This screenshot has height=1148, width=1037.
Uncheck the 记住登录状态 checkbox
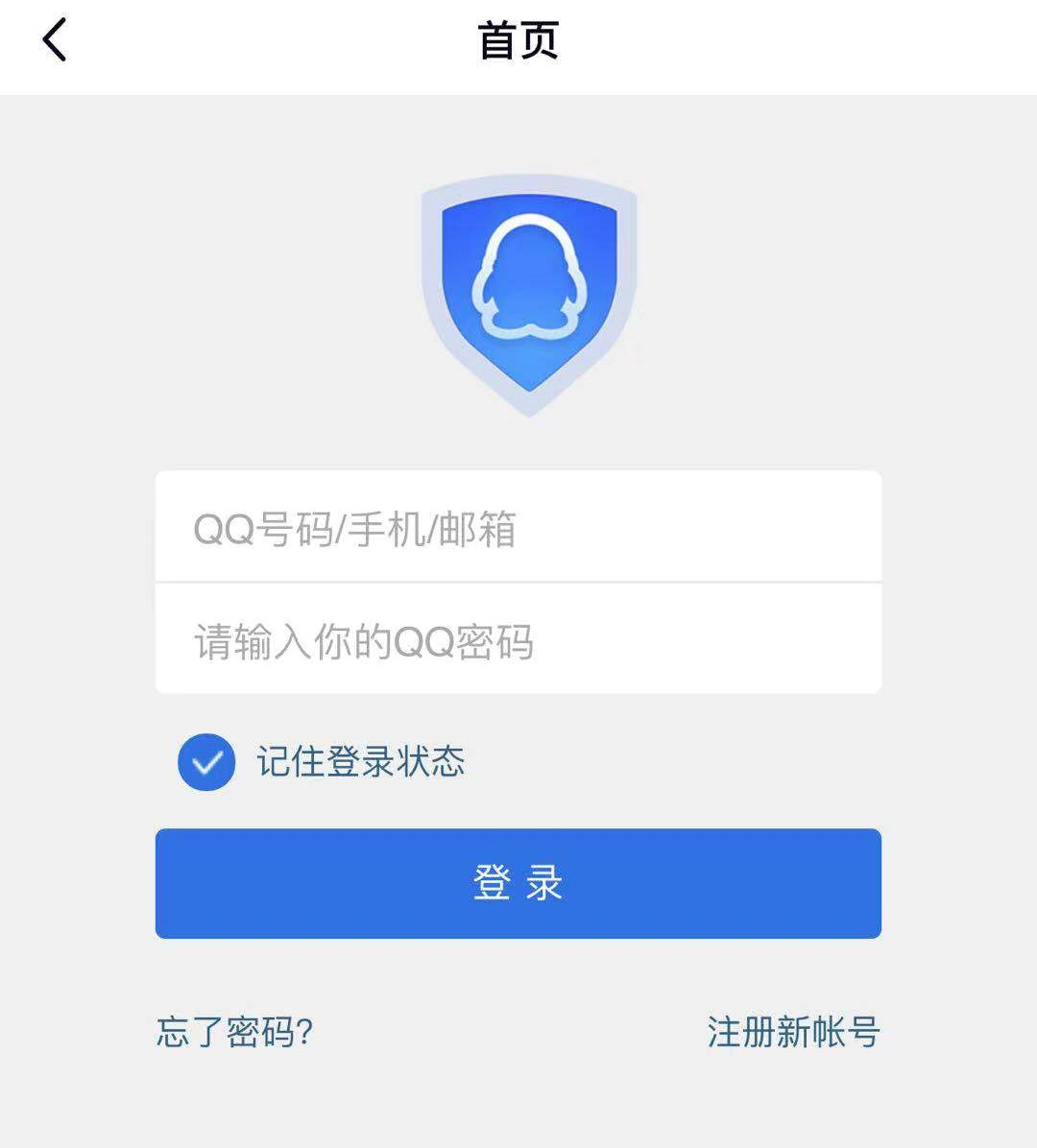point(206,762)
